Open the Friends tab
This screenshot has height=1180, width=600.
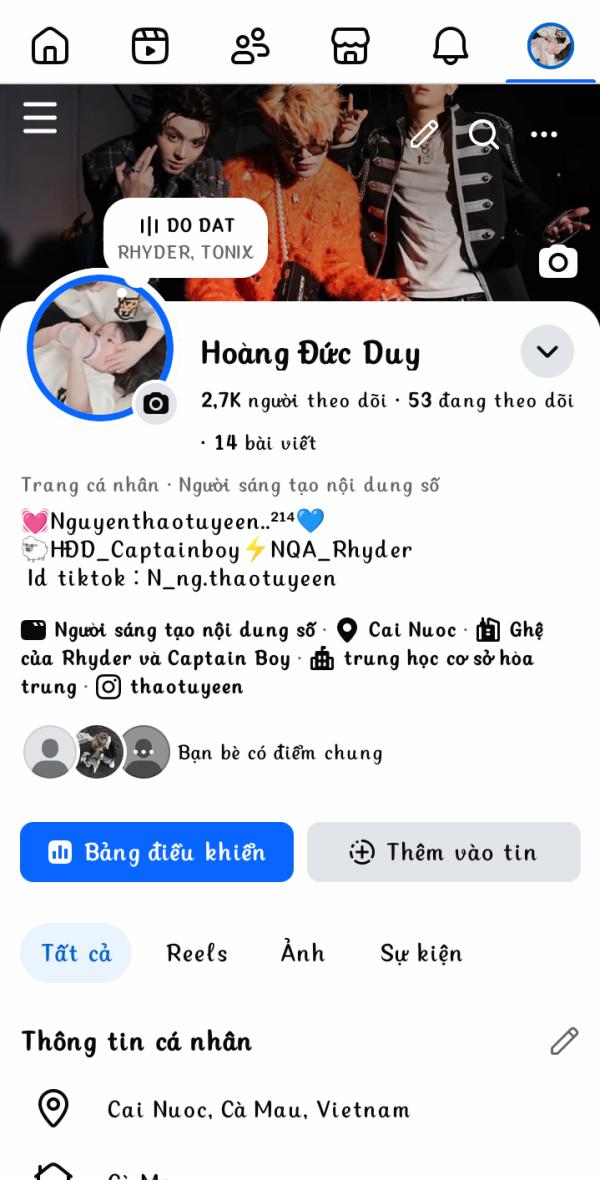[250, 46]
